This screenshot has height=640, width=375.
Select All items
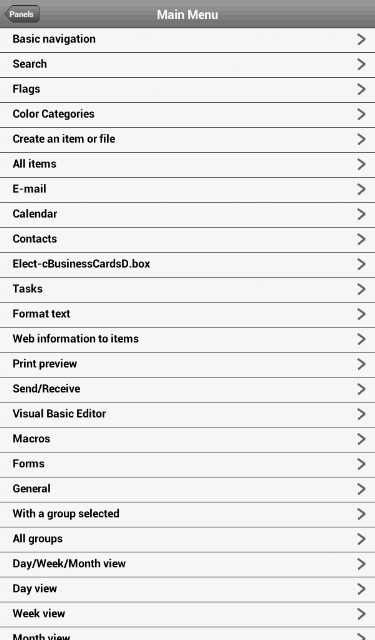point(187,164)
